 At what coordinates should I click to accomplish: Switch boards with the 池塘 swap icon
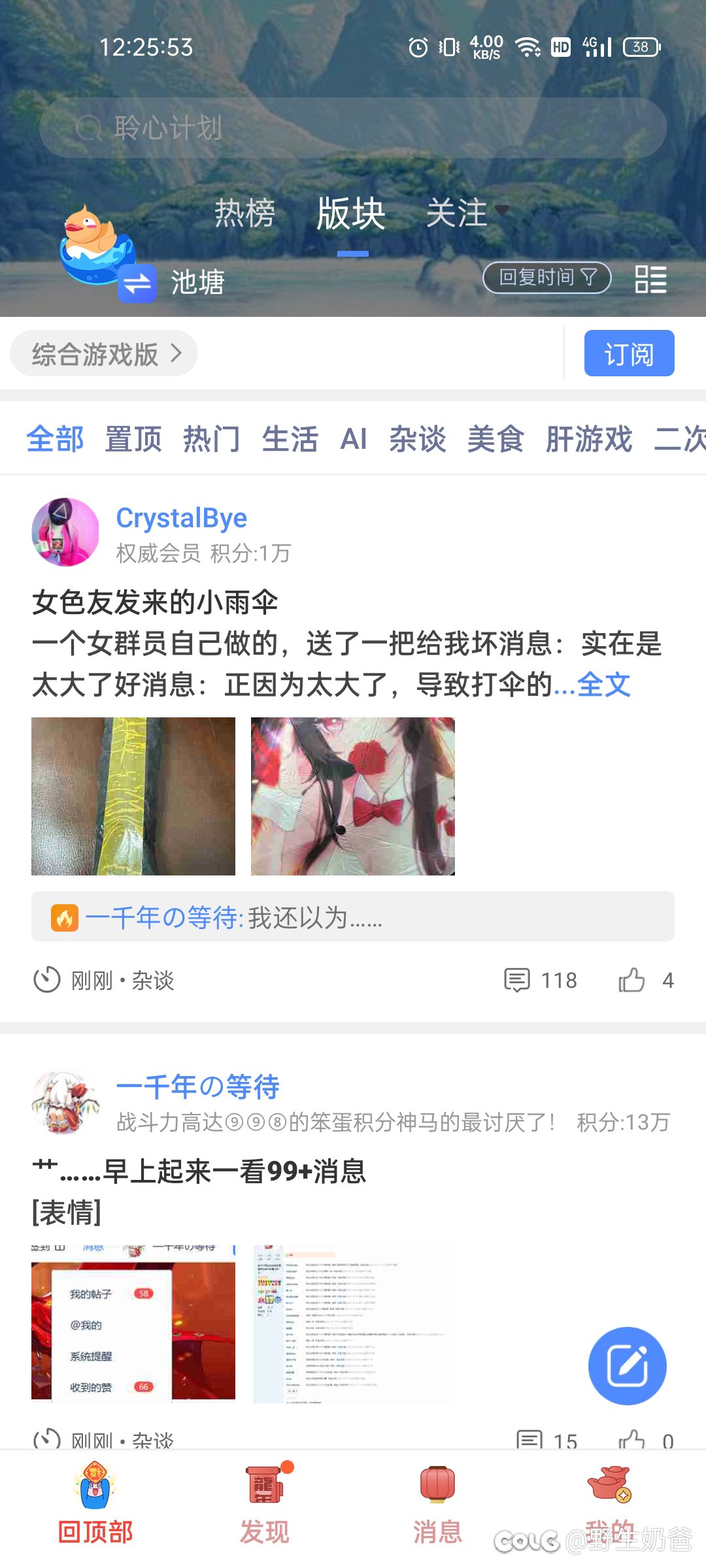pos(137,284)
